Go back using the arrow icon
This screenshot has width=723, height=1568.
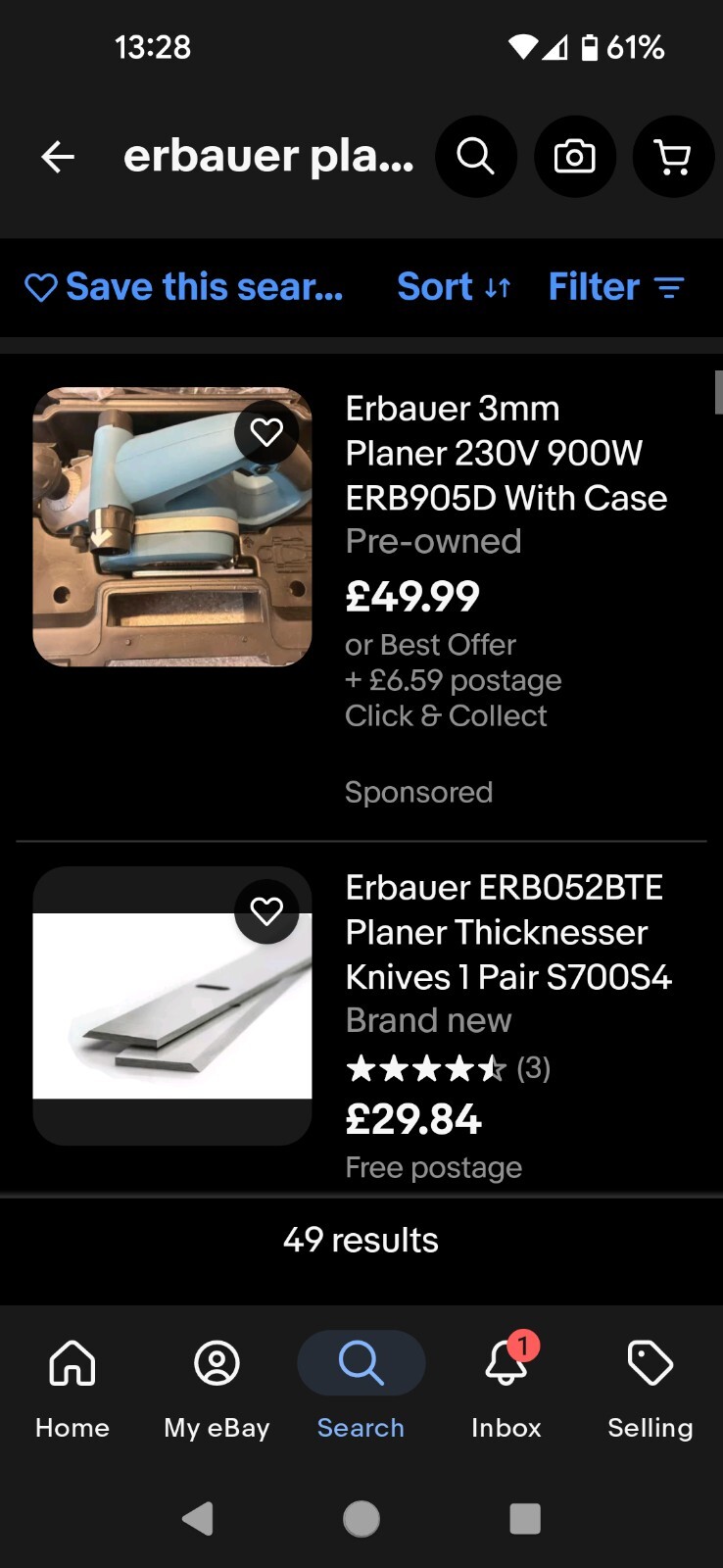point(58,157)
